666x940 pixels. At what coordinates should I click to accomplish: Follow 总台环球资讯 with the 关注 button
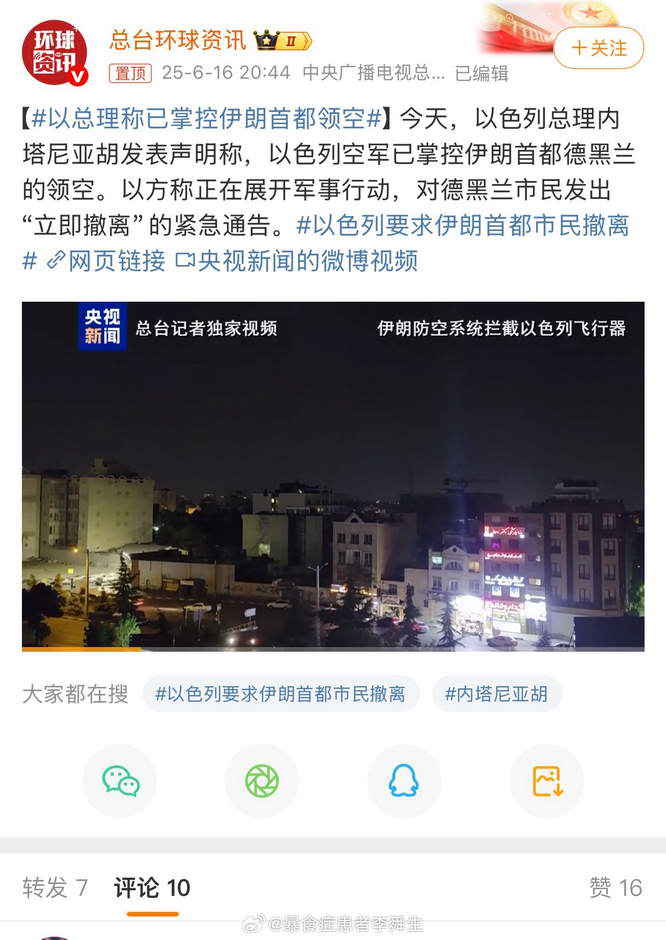coord(598,47)
